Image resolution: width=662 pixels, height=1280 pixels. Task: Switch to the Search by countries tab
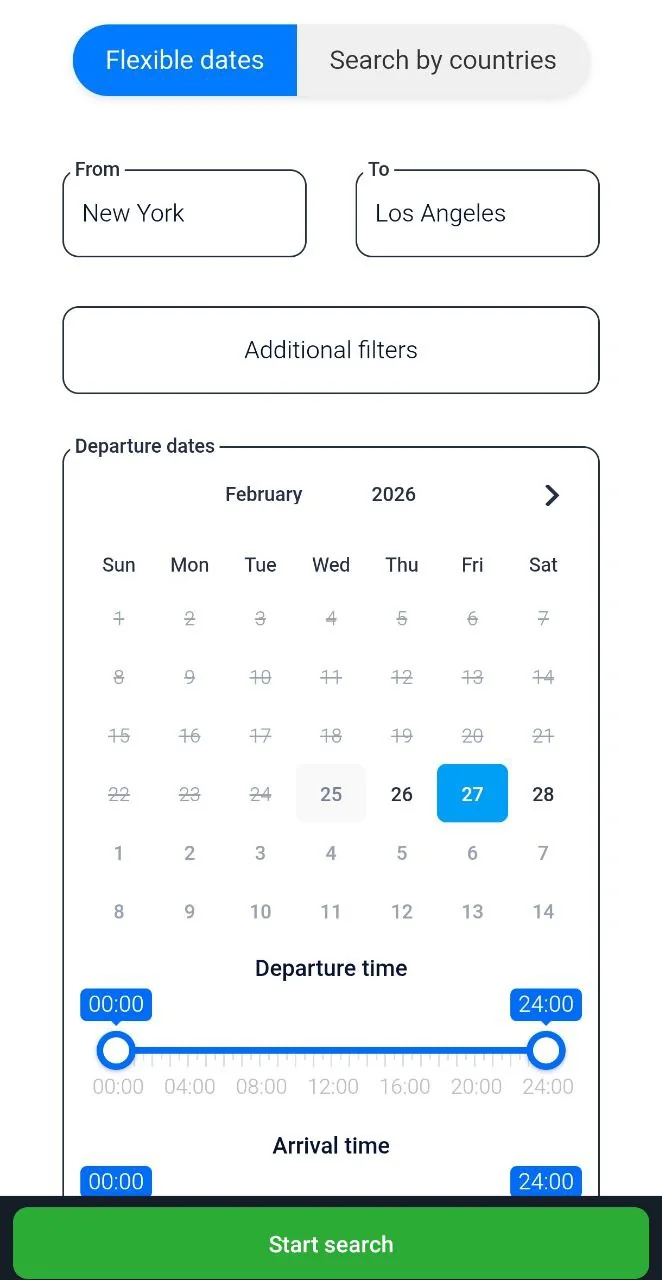443,60
